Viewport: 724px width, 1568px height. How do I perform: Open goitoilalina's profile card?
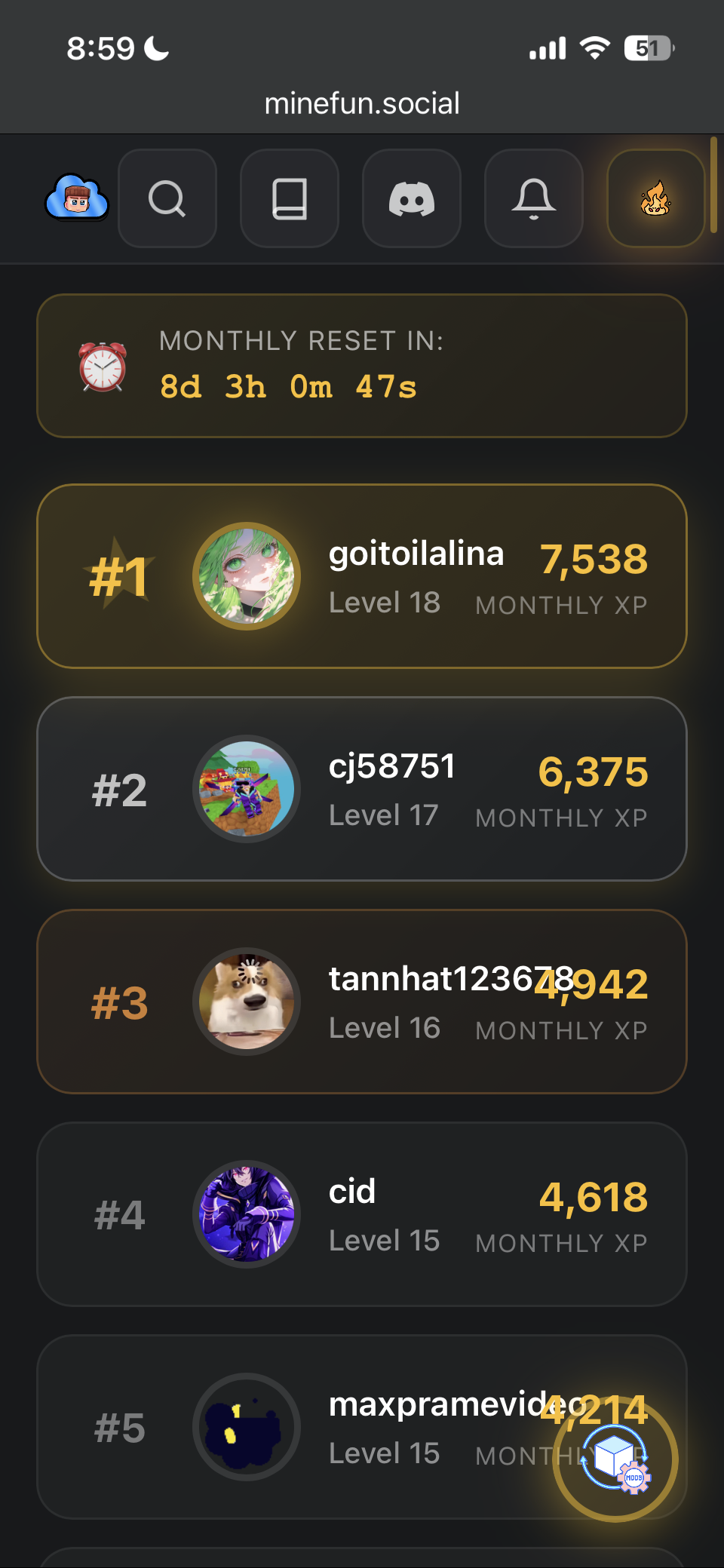[x=362, y=576]
